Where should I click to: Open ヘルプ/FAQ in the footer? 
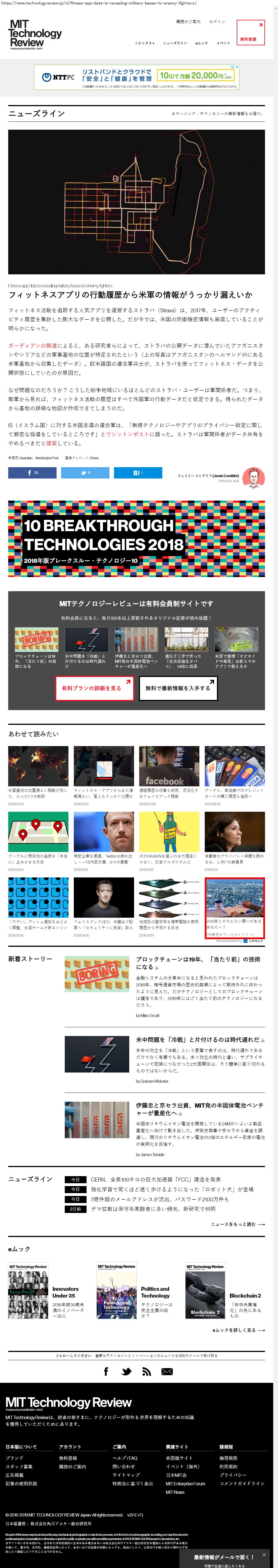coord(125,1458)
